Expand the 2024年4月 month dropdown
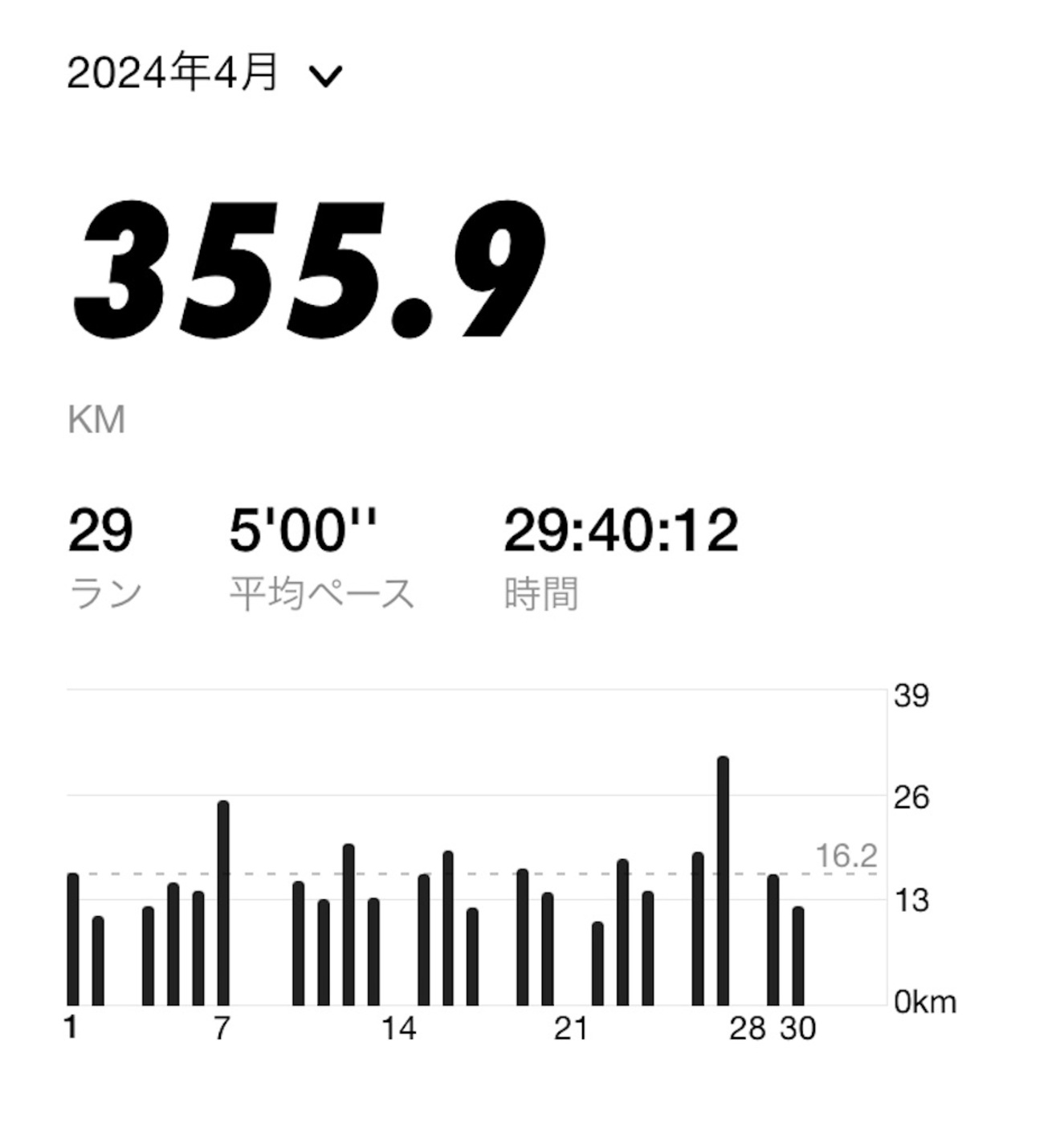 [324, 76]
